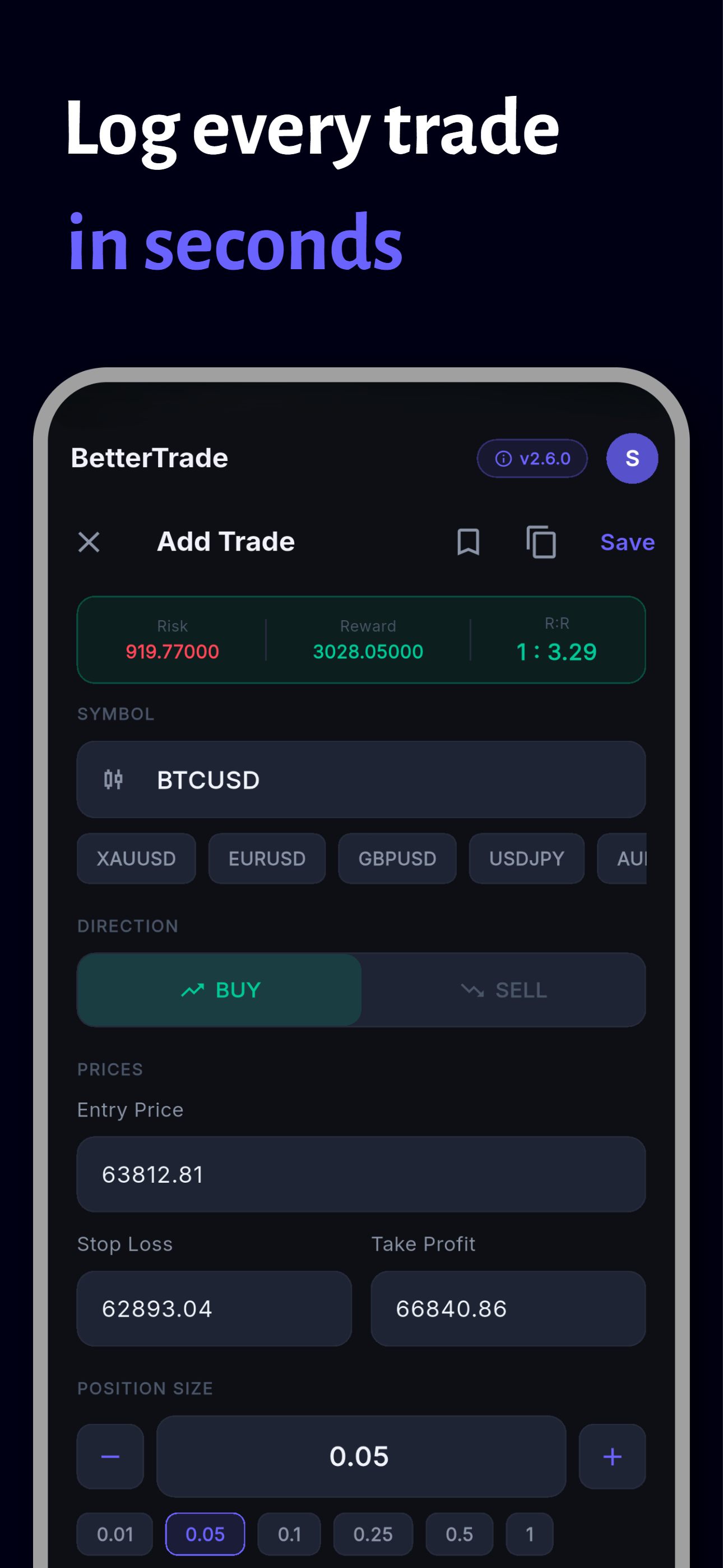Open the profile avatar marked S

click(632, 459)
